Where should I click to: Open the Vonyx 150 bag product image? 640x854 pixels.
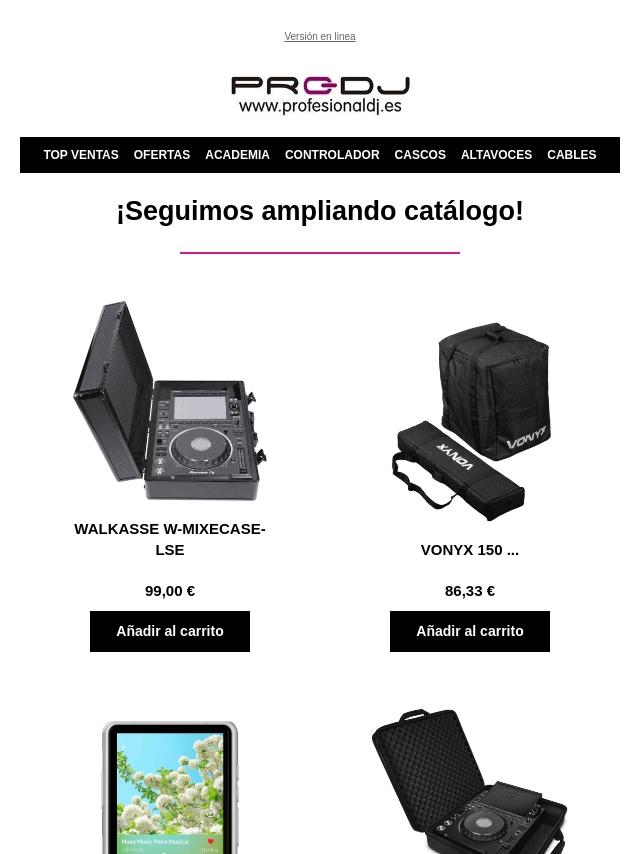(470, 421)
